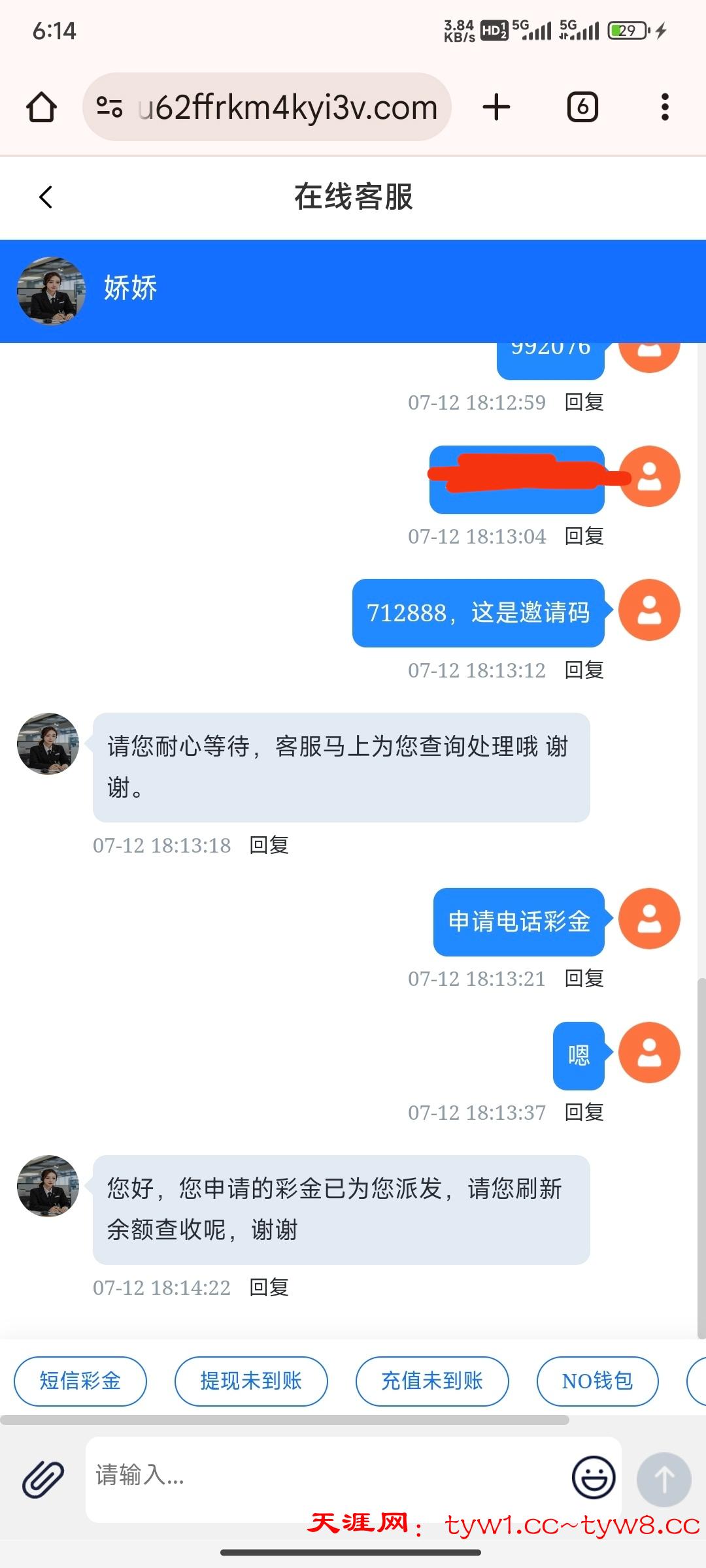The height and width of the screenshot is (1568, 706).
Task: Choose the 提现未到账 quick reply
Action: click(x=251, y=1381)
